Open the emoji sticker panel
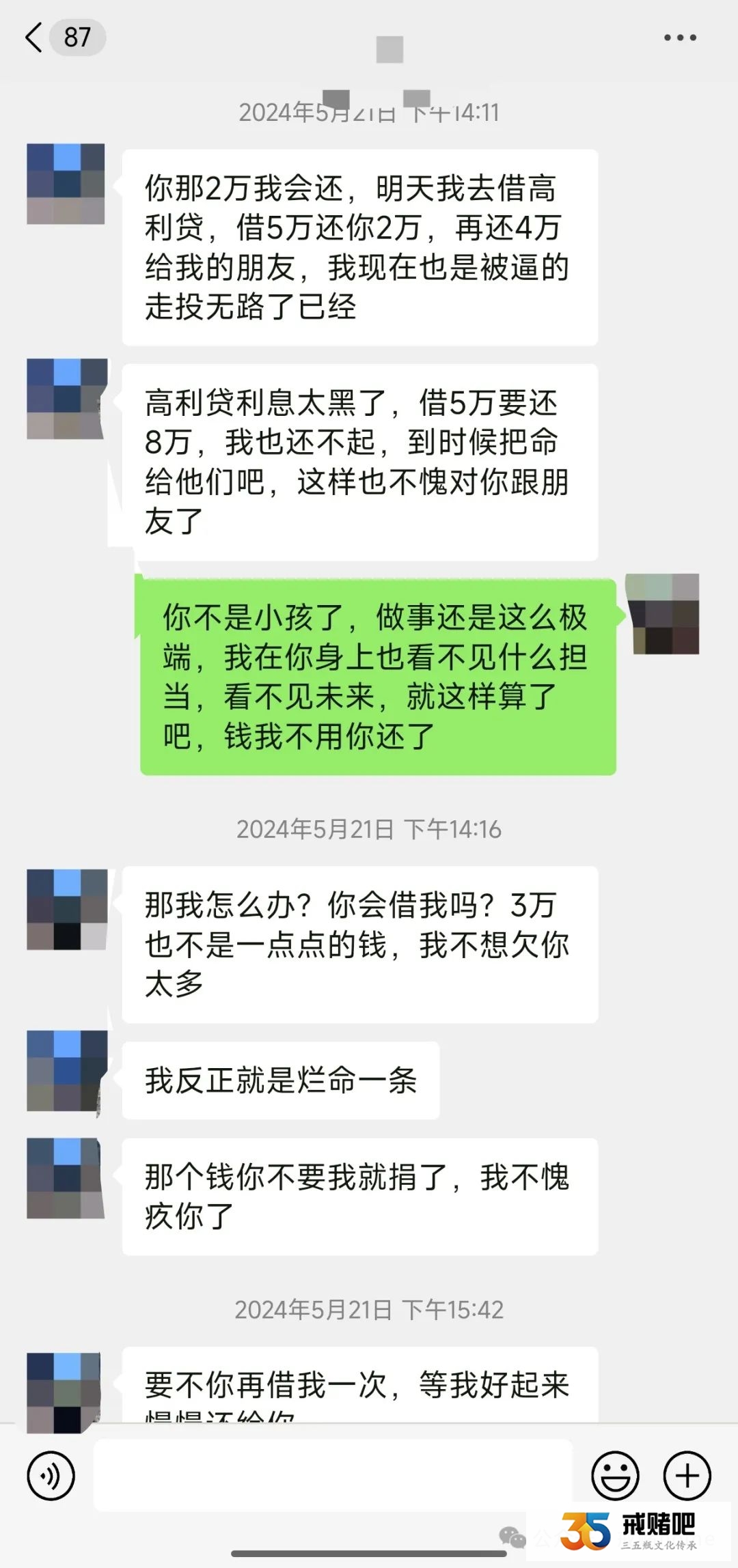738x1568 pixels. [x=615, y=1476]
